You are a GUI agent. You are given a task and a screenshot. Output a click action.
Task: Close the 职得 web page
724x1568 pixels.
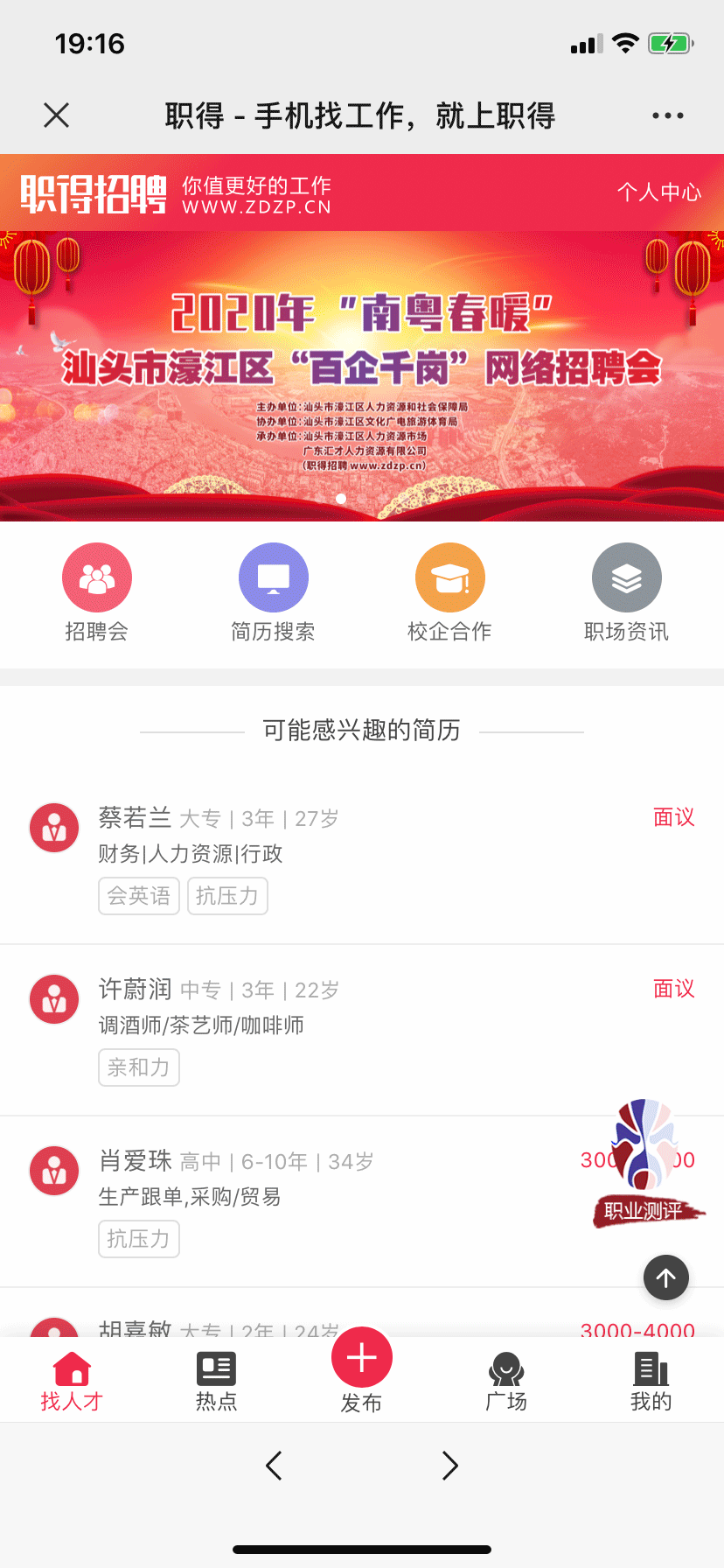57,115
